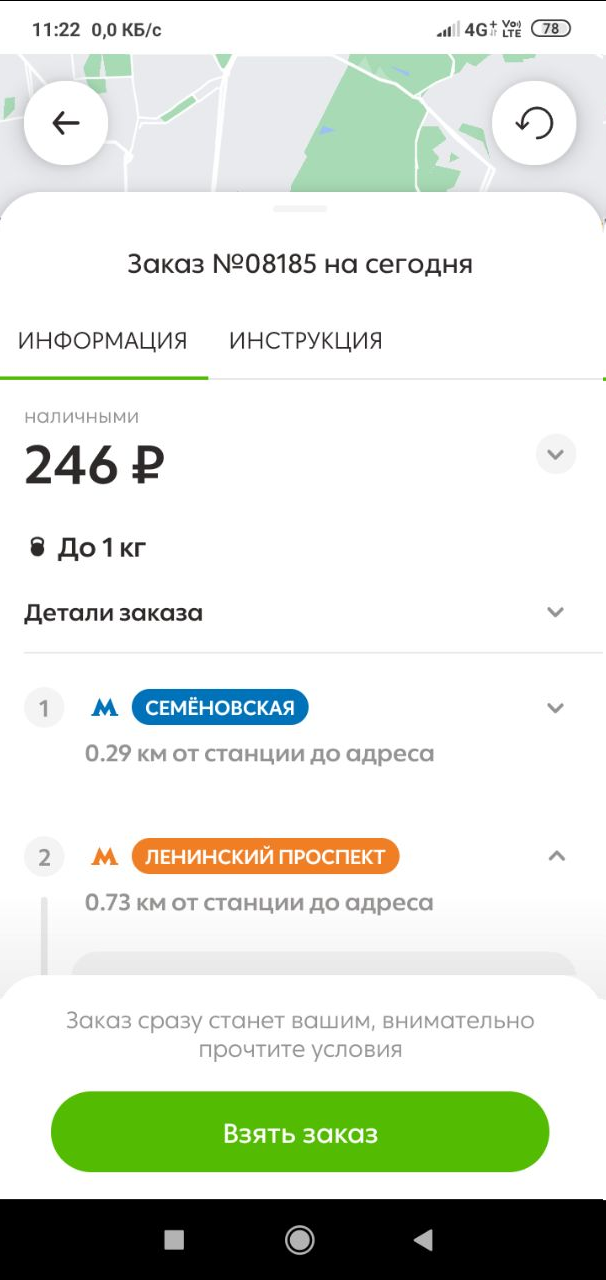Expand the Детали заказа section
This screenshot has height=1280, width=606.
click(x=556, y=612)
